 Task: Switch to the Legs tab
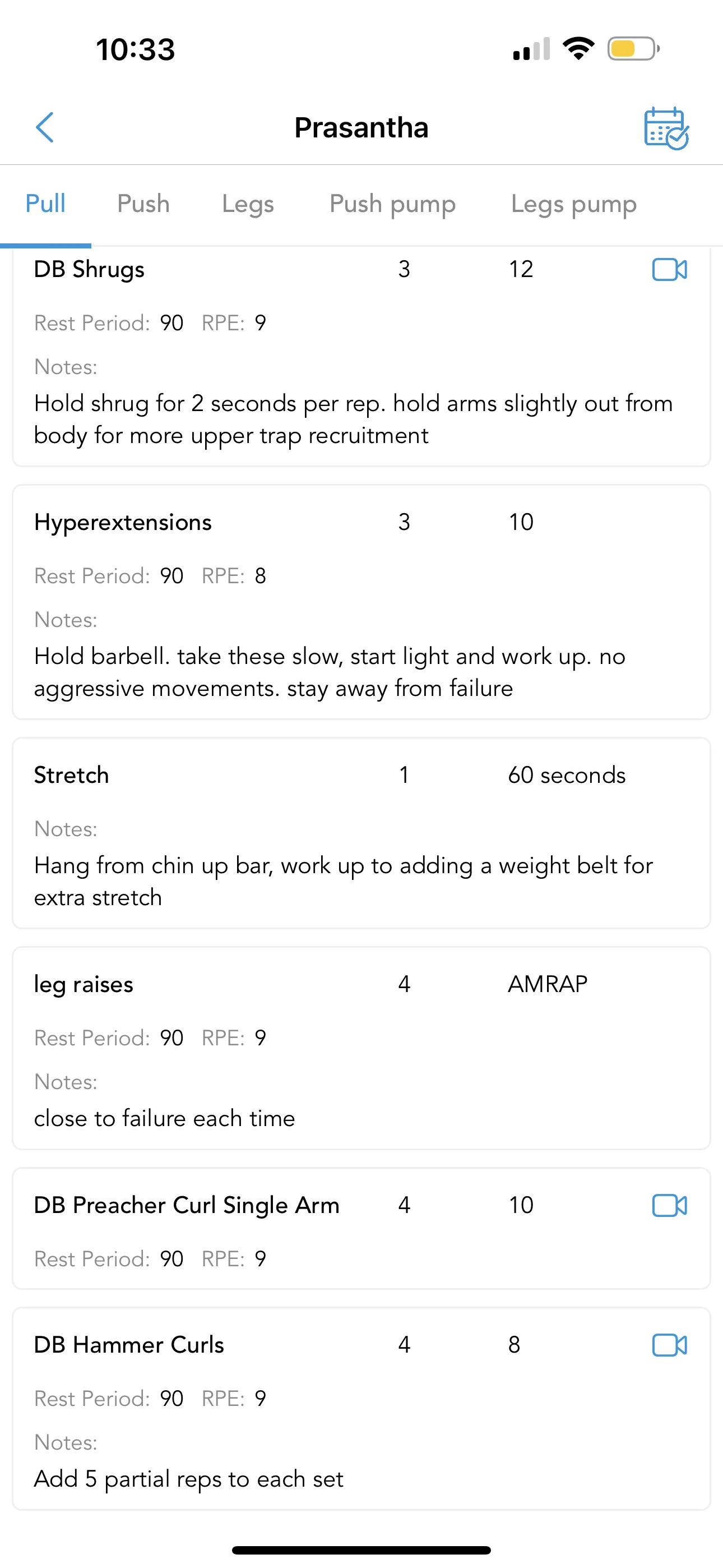tap(248, 205)
